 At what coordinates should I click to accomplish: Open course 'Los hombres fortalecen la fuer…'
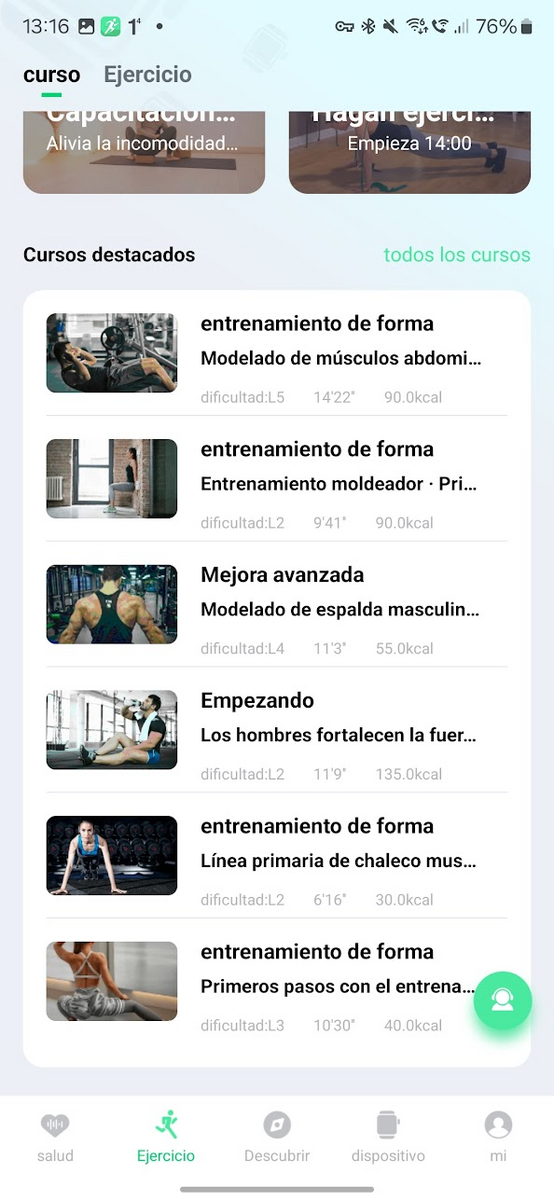[x=277, y=730]
